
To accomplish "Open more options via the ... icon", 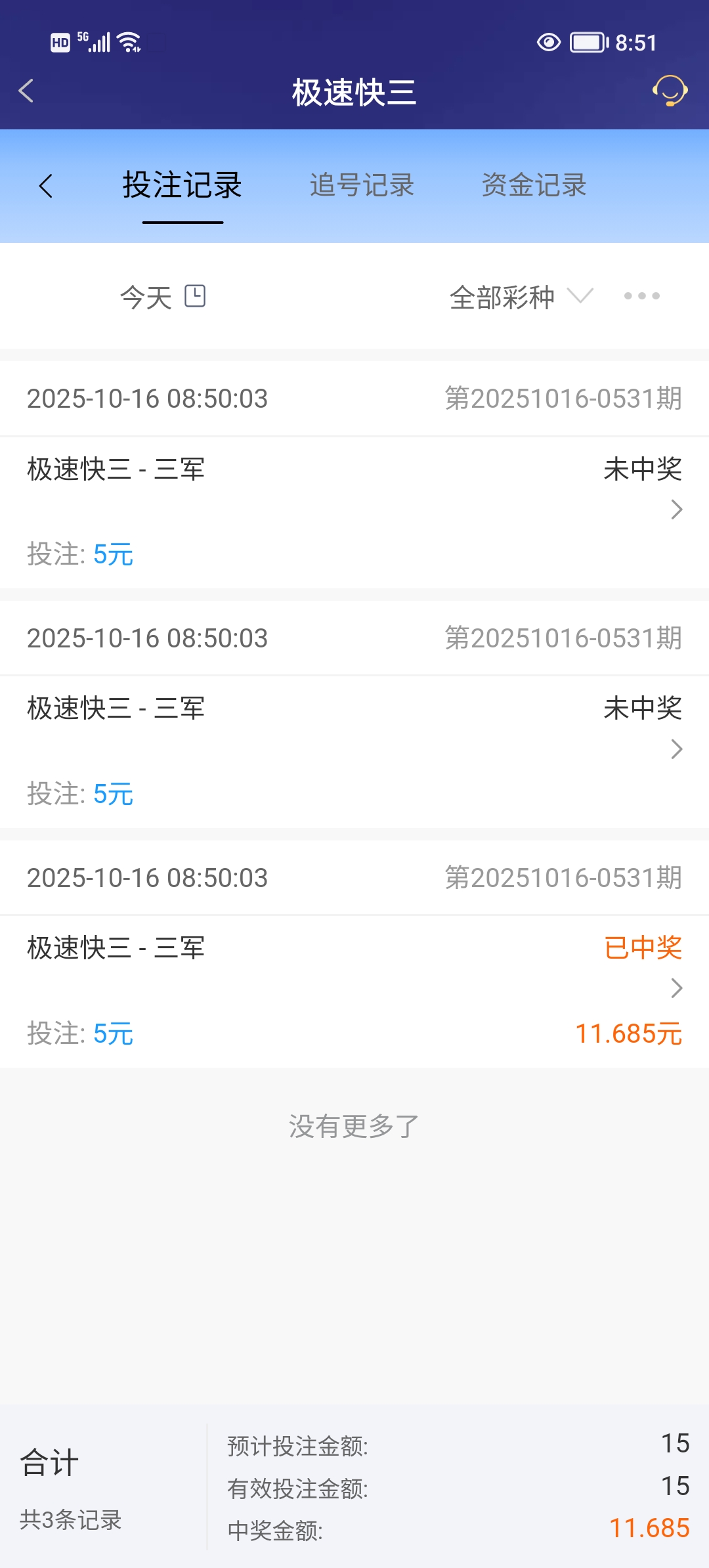I will point(642,296).
